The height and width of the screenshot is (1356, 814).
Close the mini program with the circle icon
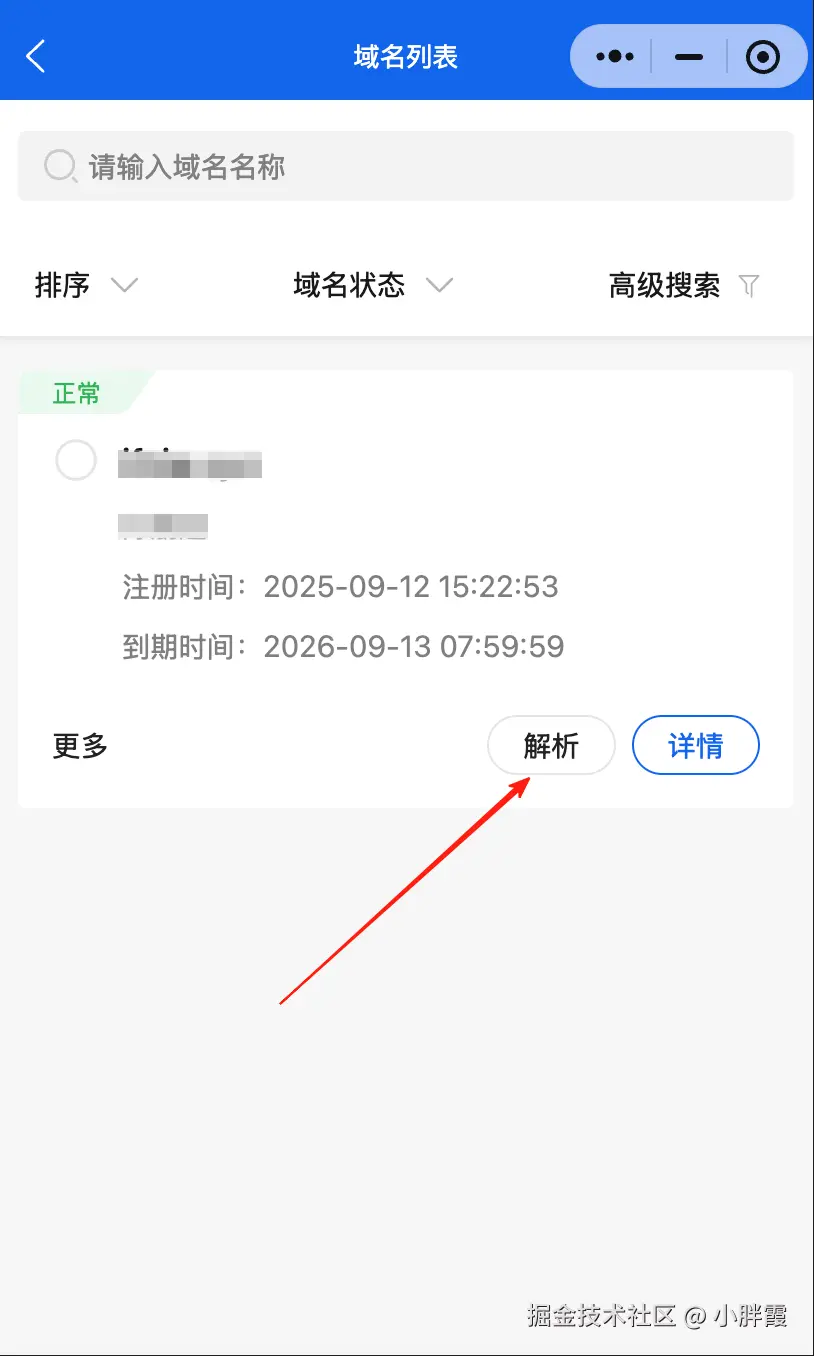[763, 57]
